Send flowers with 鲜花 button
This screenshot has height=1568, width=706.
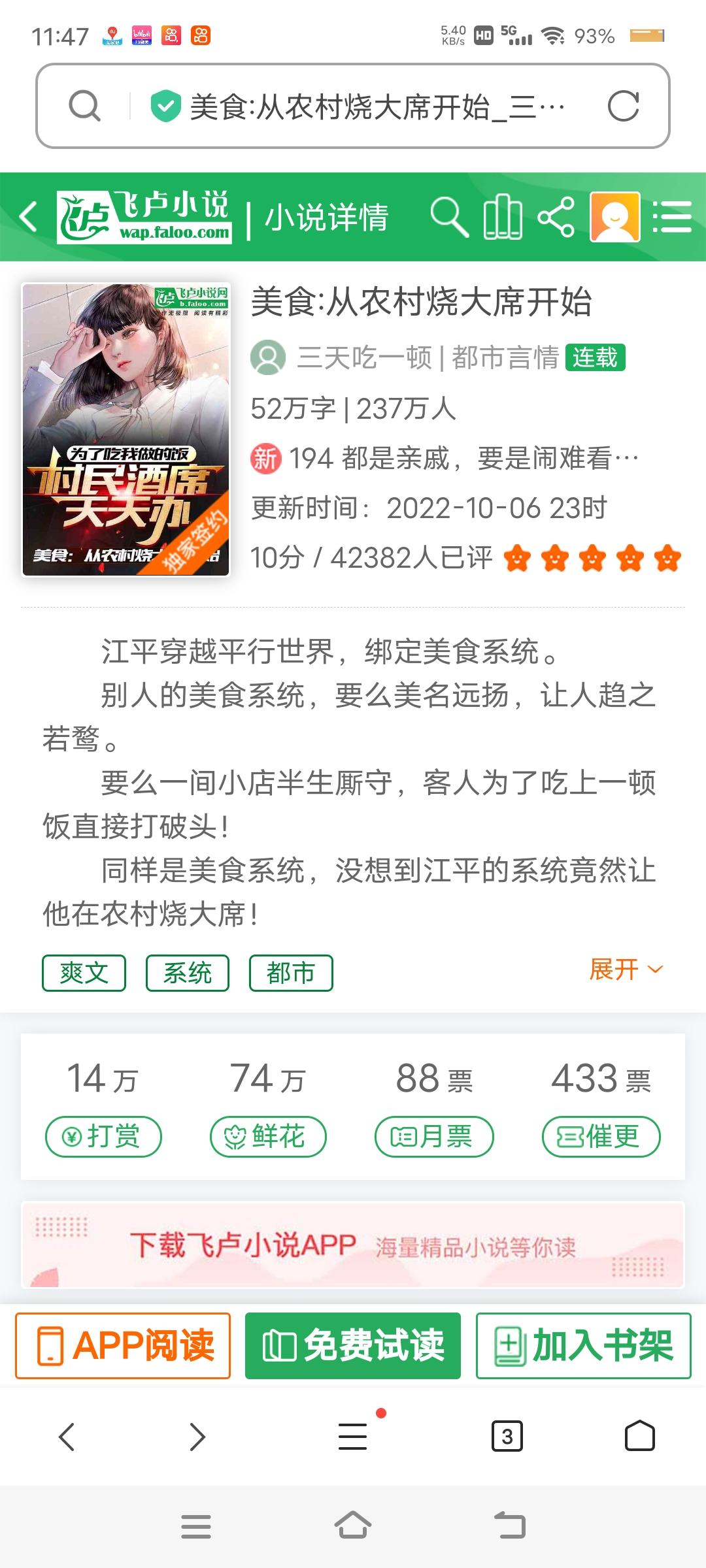268,1137
